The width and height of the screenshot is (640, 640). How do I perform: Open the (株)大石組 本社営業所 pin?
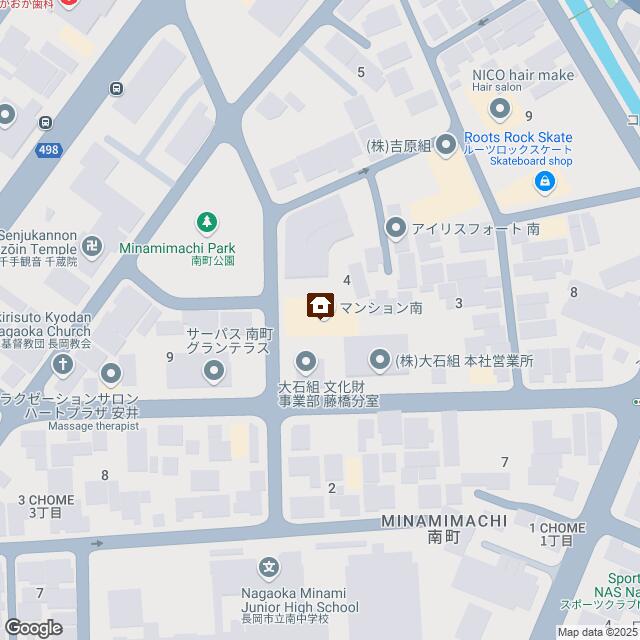click(379, 359)
